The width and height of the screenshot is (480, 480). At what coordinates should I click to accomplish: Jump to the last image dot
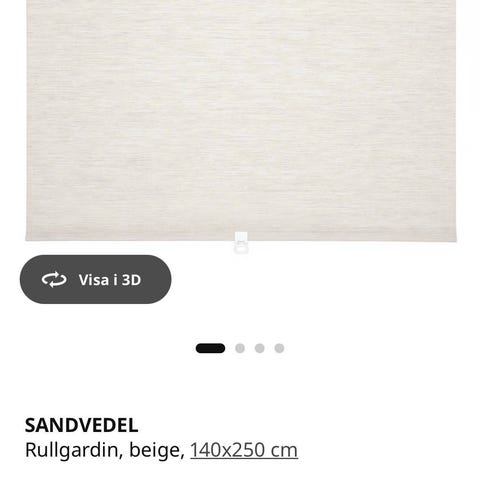coord(279,348)
